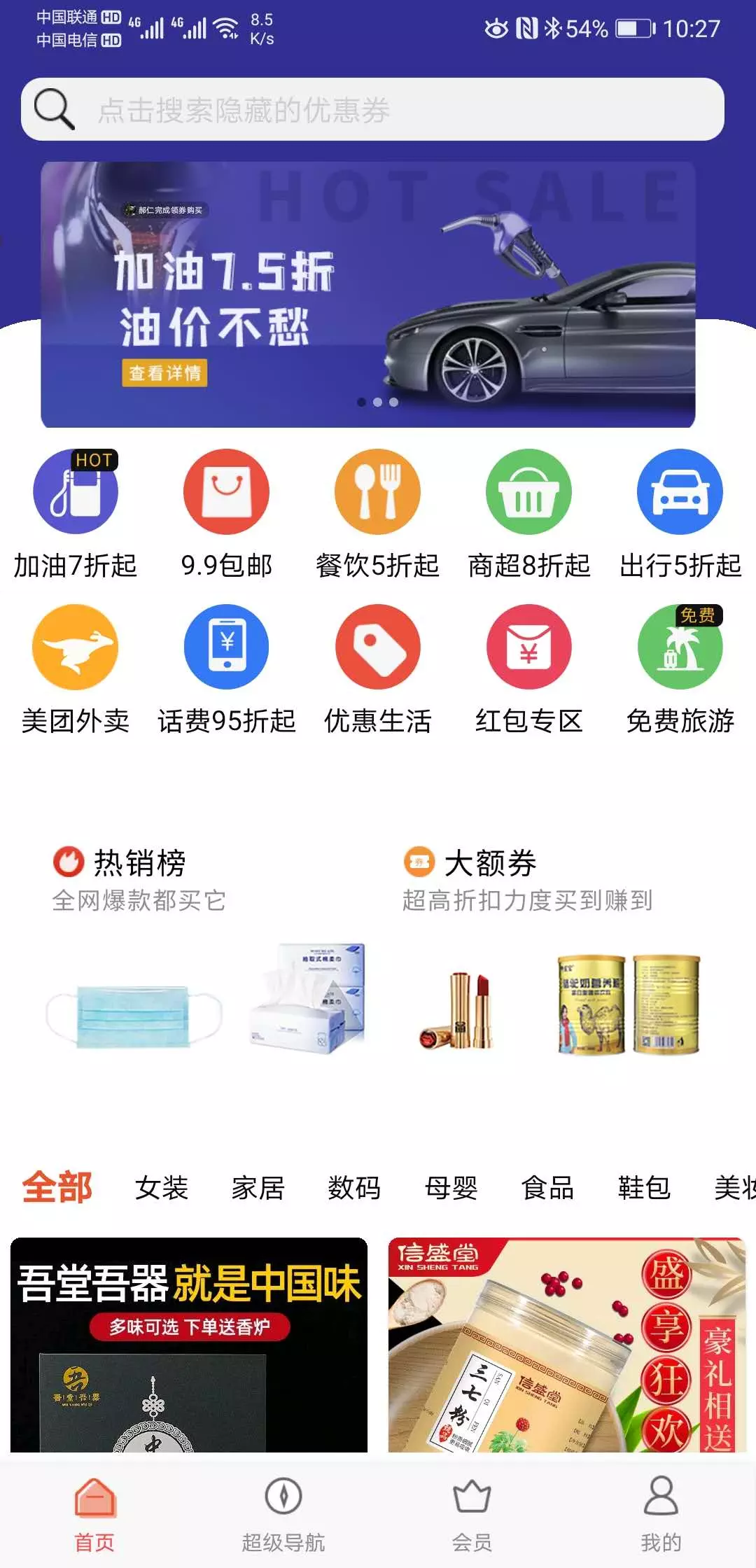
Task: Open the 我的 profile tab
Action: (x=661, y=1513)
